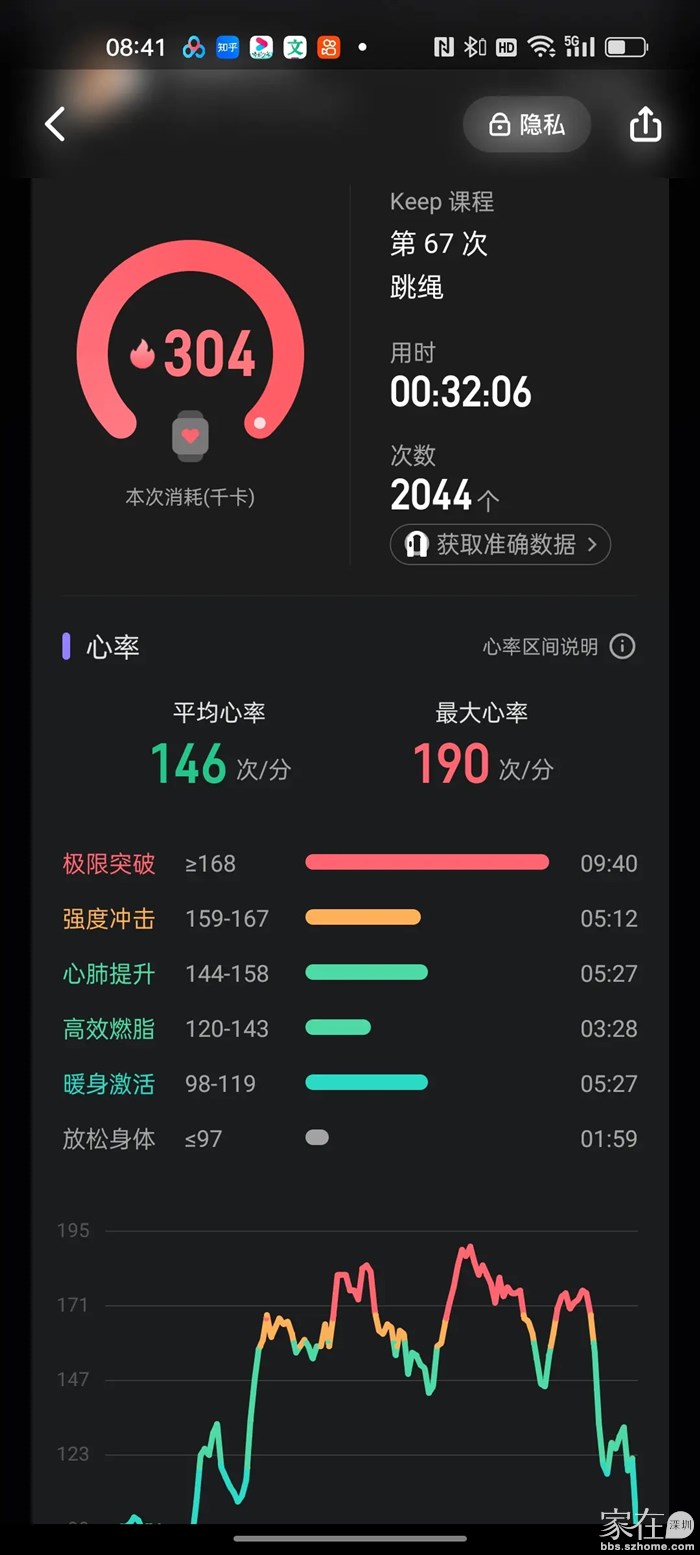Open the 隐私 privacy settings button
700x1555 pixels.
pyautogui.click(x=527, y=125)
